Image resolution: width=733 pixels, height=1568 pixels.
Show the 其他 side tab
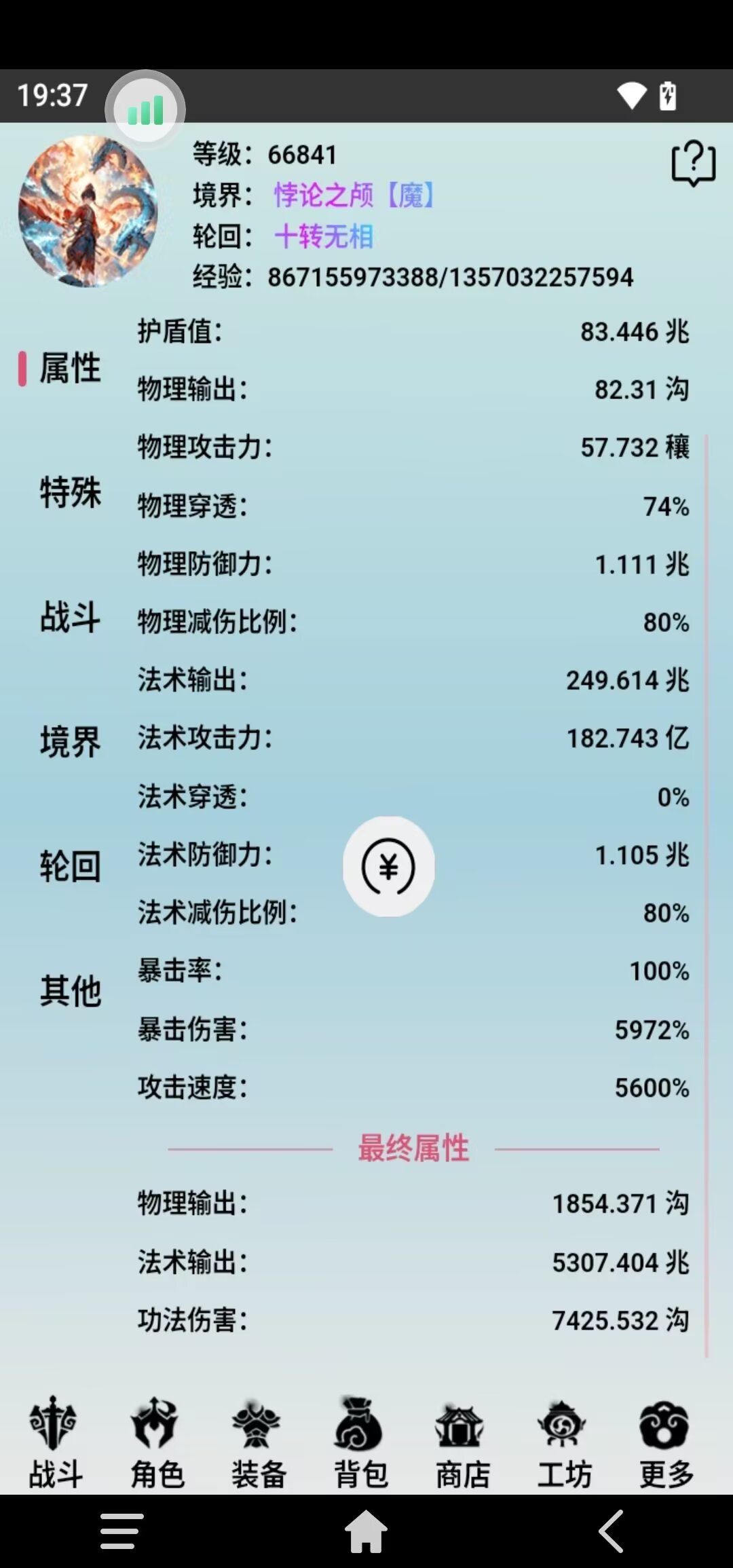(70, 990)
